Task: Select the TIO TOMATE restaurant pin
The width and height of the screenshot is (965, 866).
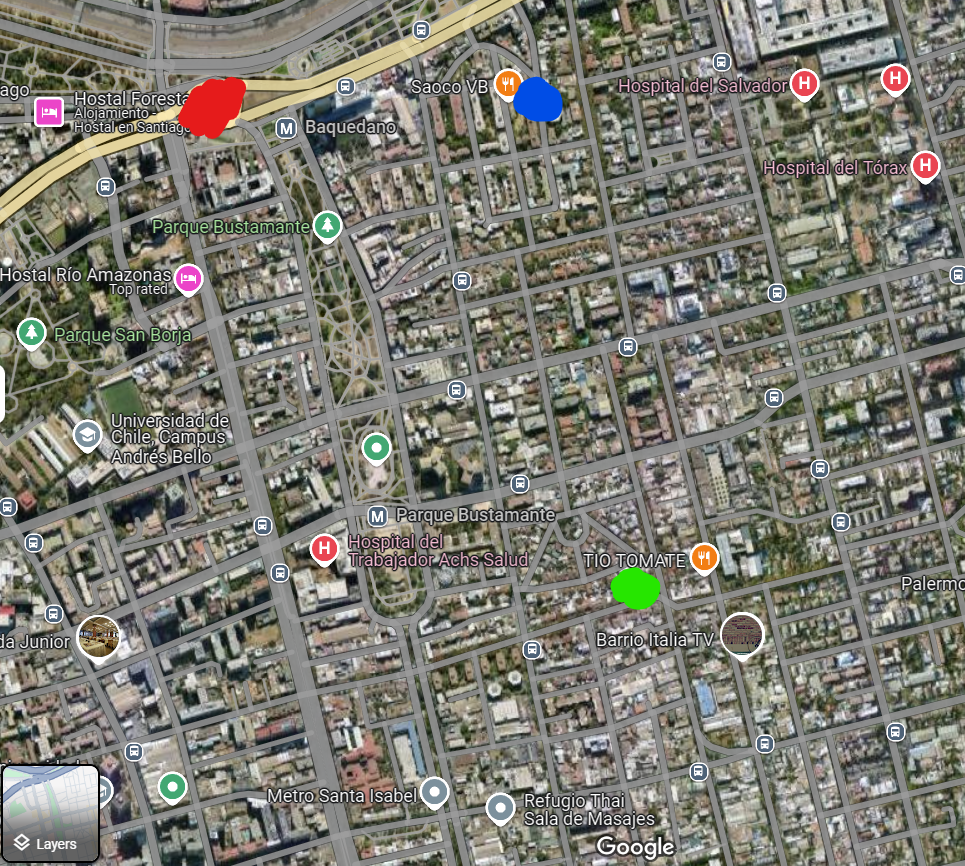Action: point(705,557)
